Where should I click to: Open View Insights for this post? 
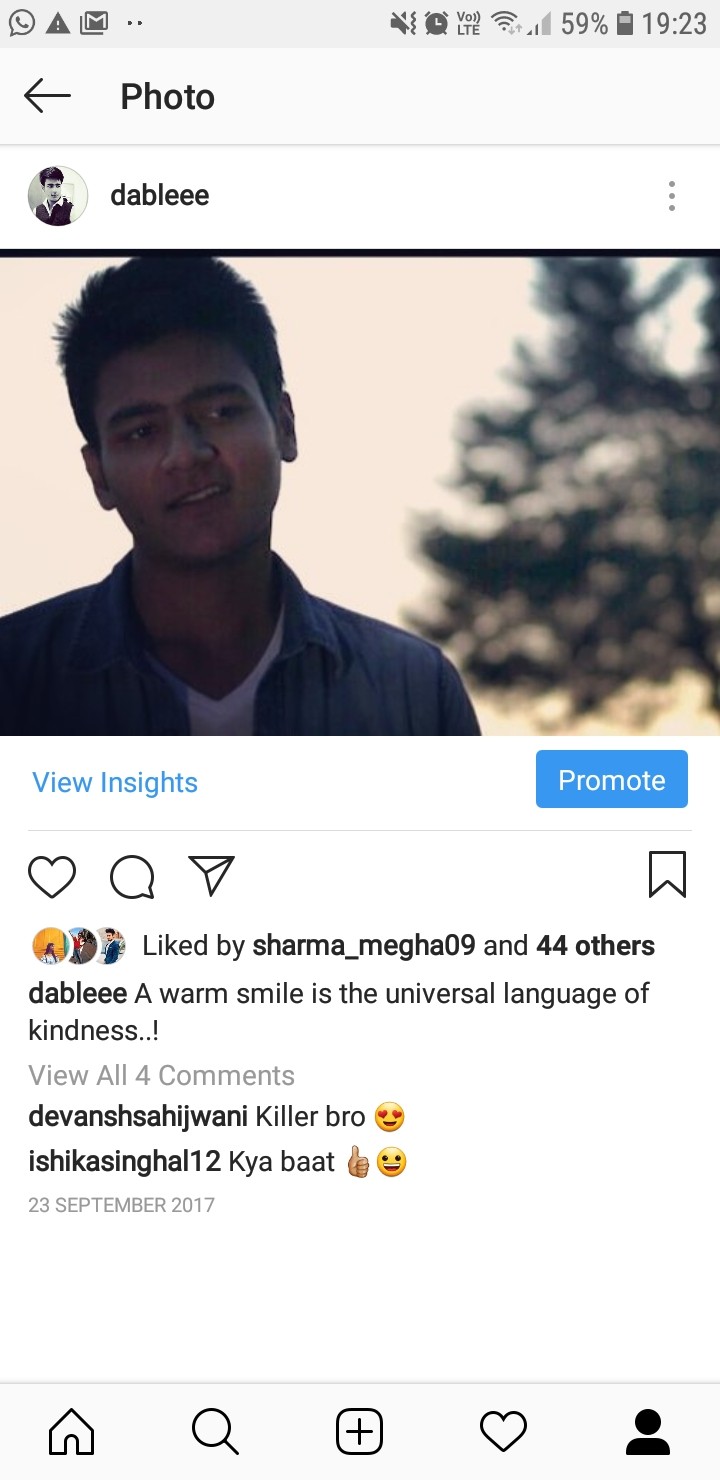[x=115, y=782]
